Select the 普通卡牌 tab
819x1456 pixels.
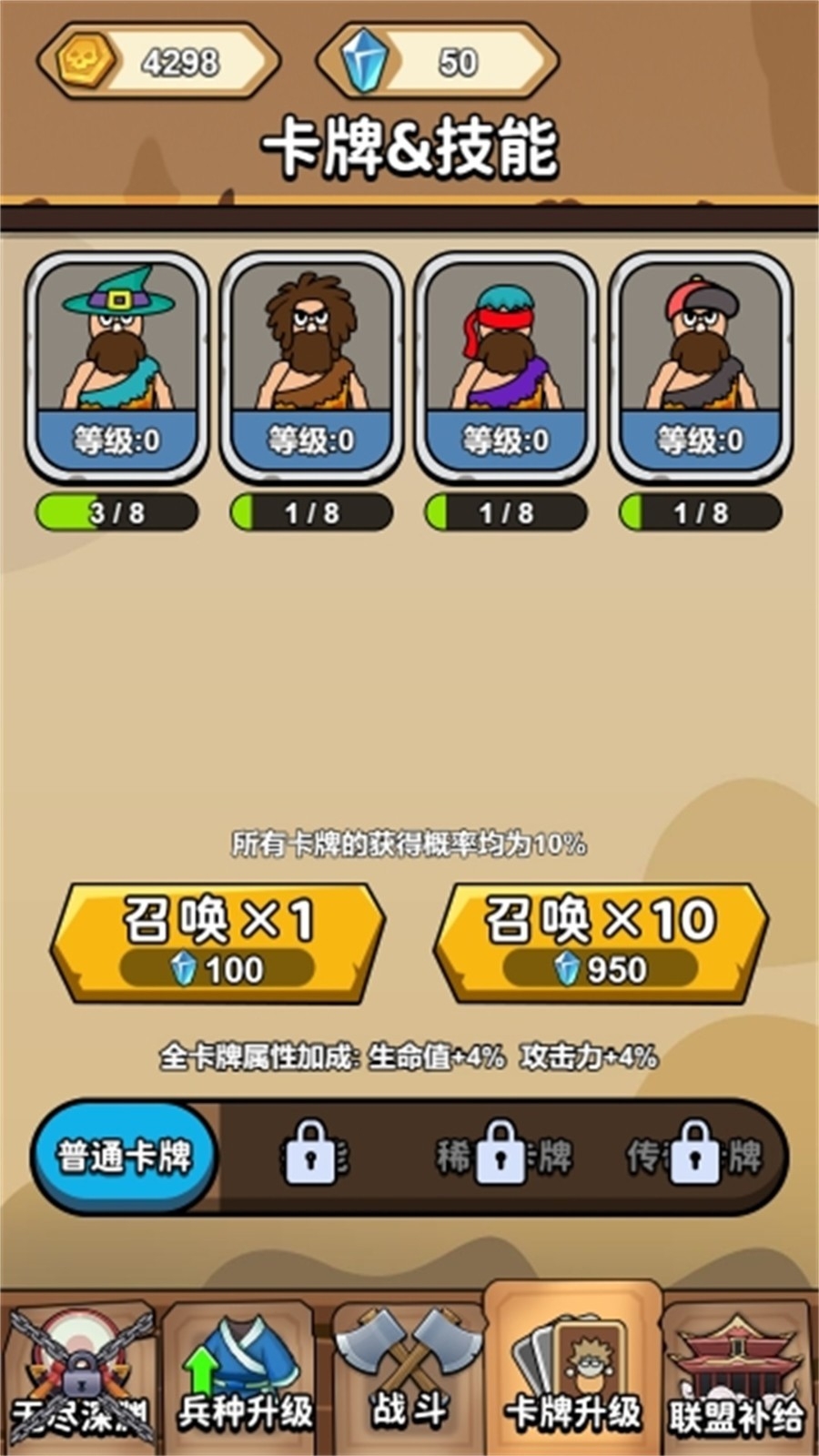pyautogui.click(x=126, y=1157)
